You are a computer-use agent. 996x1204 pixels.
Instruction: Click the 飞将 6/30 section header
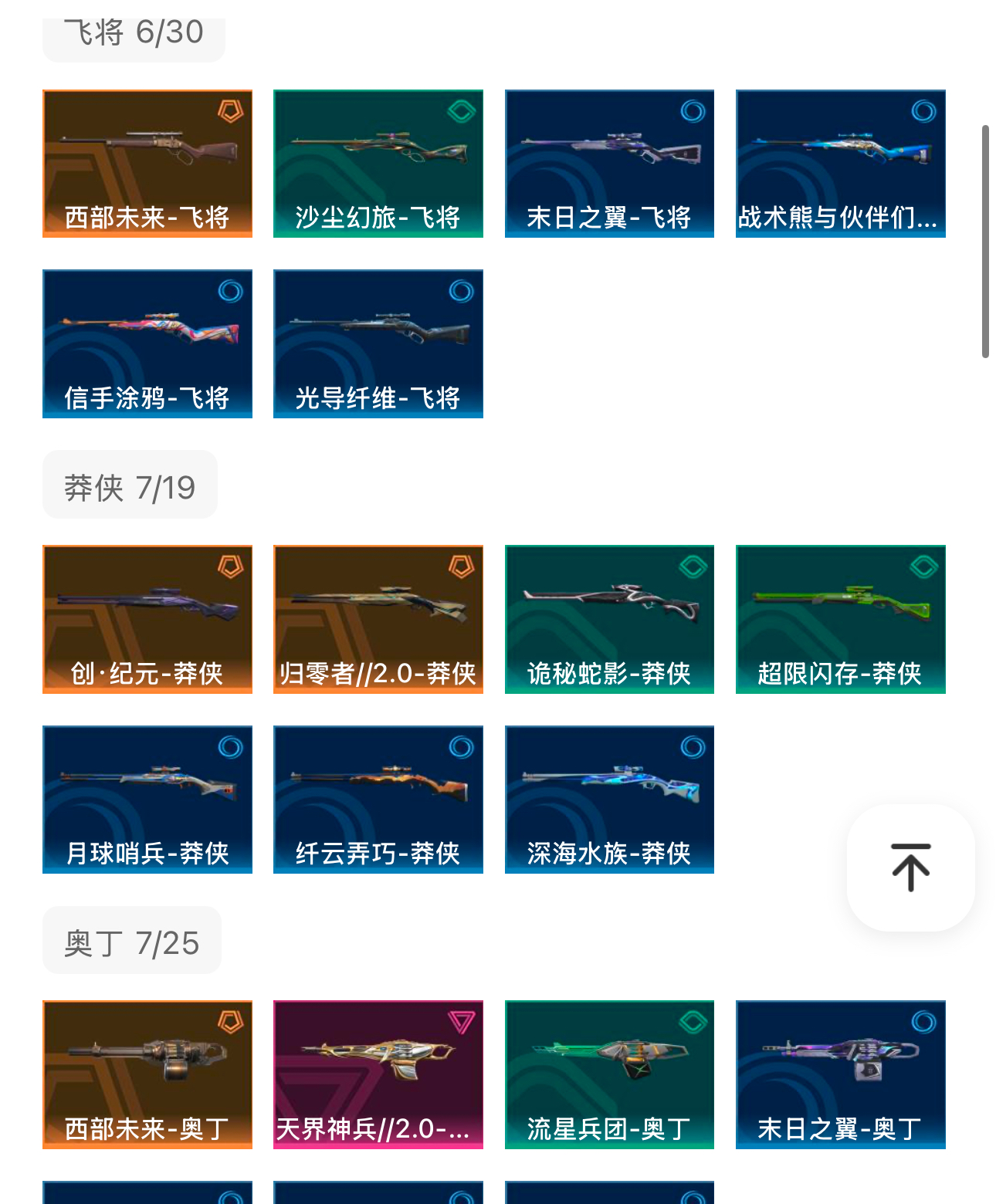(133, 32)
